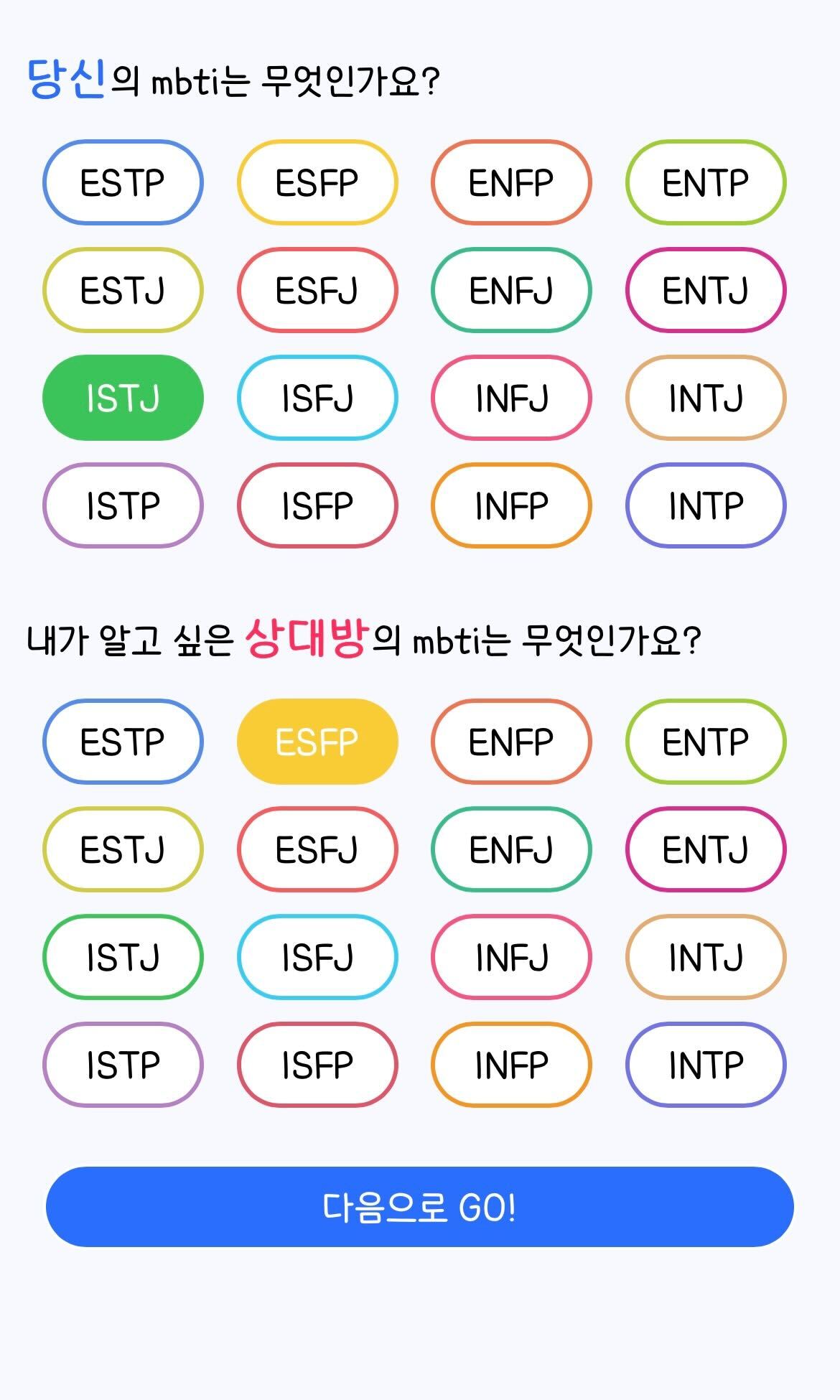Choose INTP as your mbti
The height and width of the screenshot is (1400, 840).
click(x=706, y=505)
